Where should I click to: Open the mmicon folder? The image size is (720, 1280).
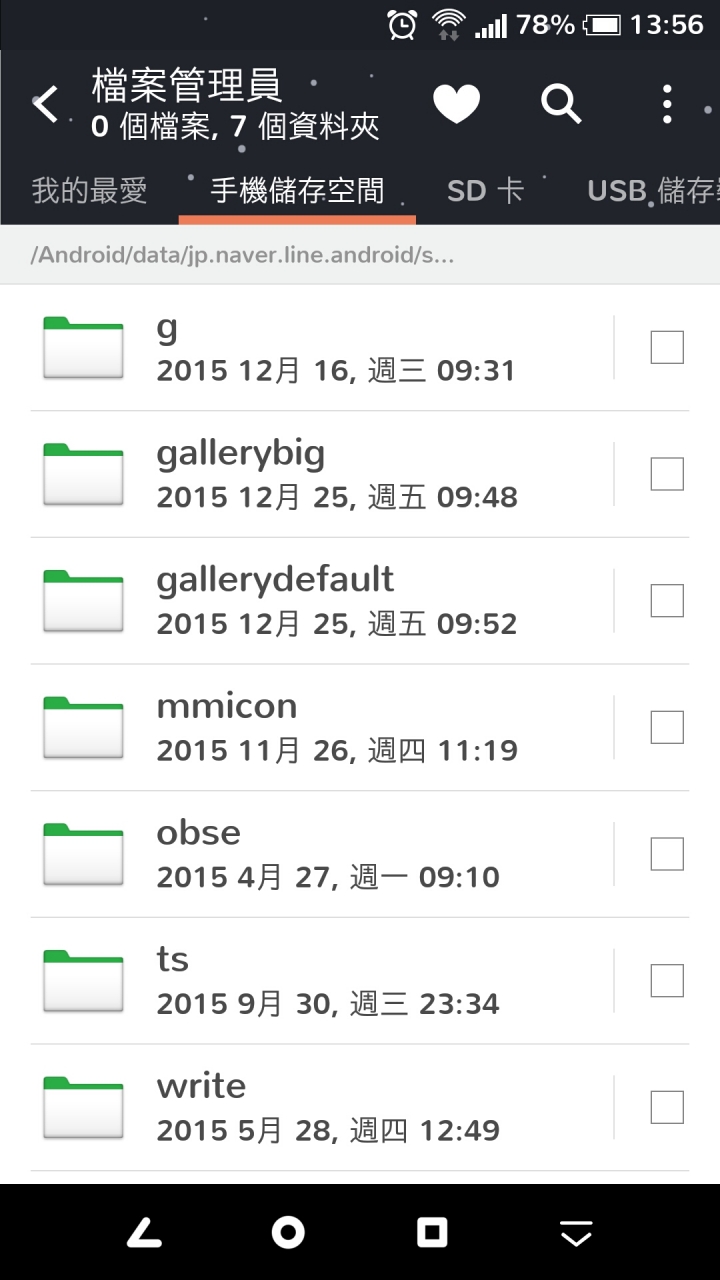coord(320,727)
